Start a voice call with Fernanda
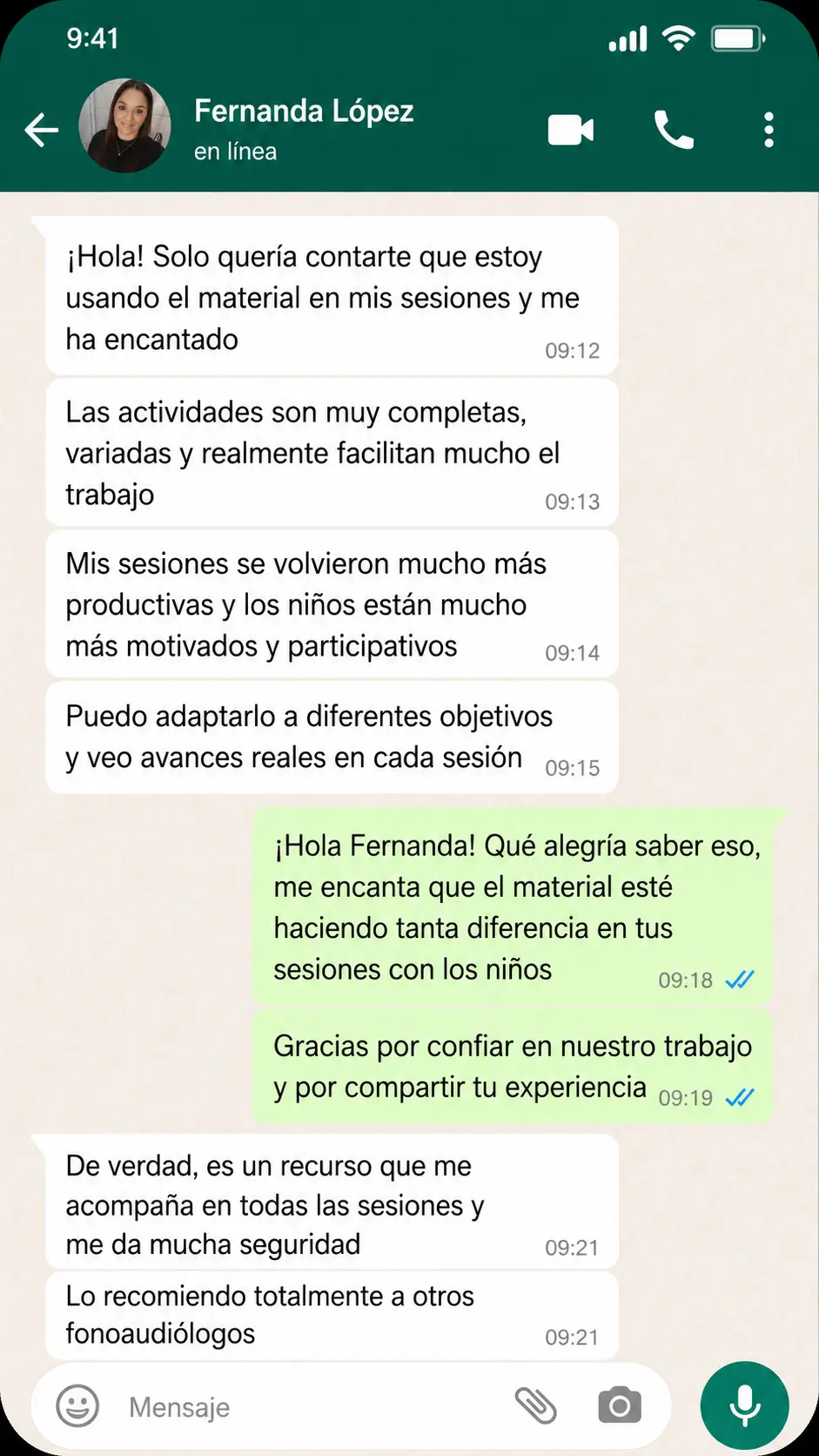This screenshot has width=819, height=1456. 674,131
